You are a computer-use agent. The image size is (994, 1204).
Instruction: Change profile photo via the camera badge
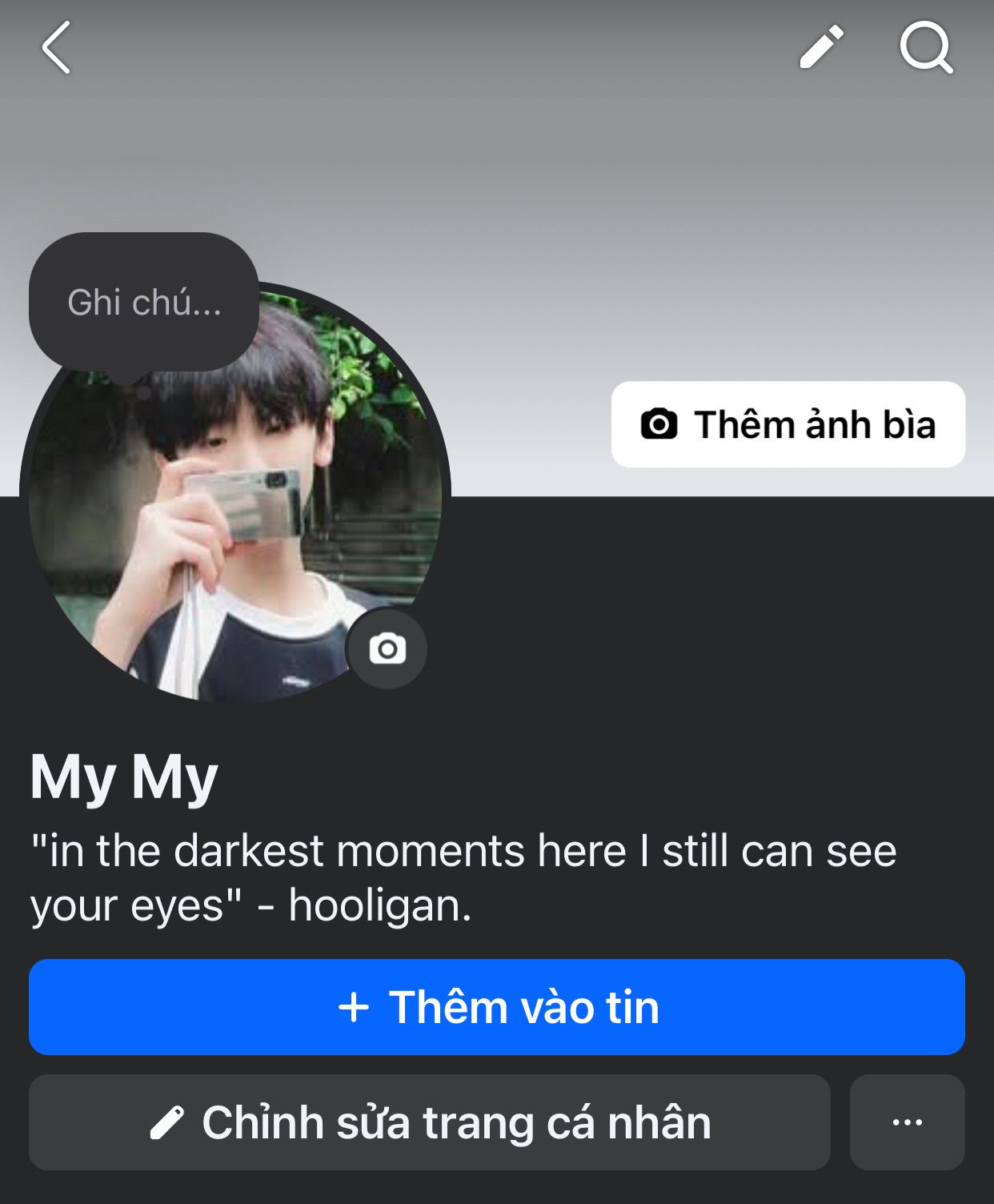(x=387, y=648)
